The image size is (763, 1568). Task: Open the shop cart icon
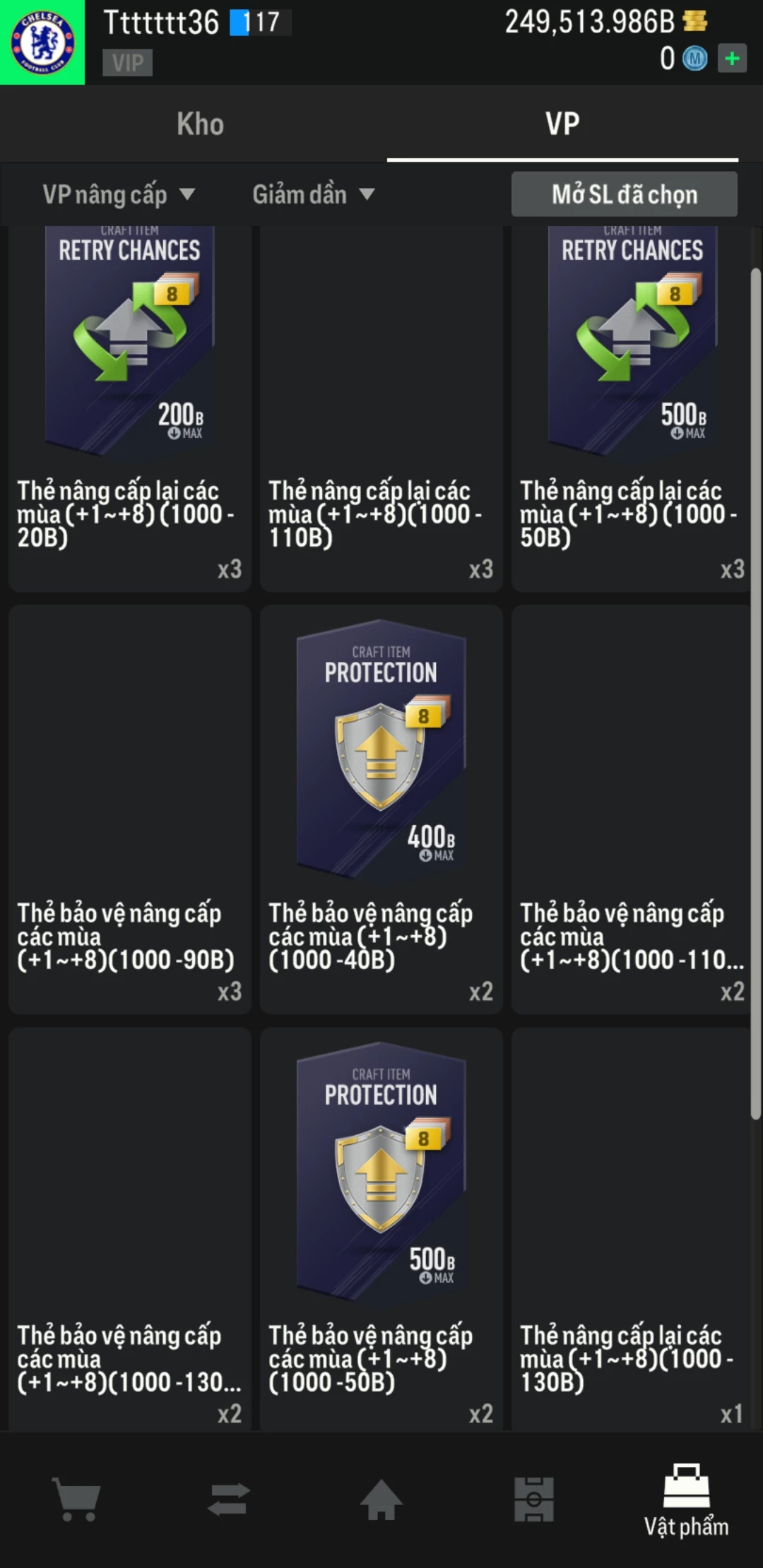coord(76,1499)
